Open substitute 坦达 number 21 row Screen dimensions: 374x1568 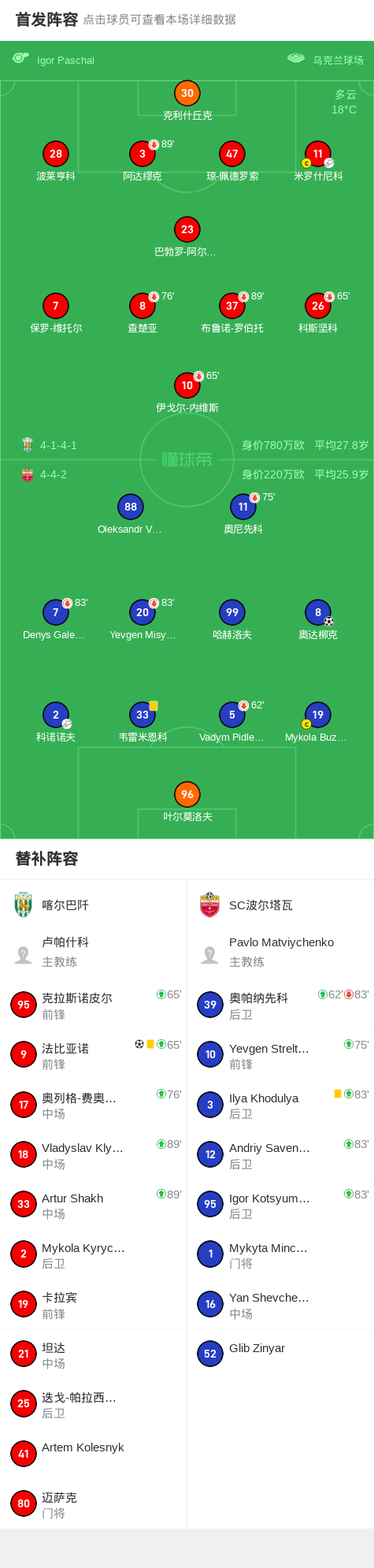click(94, 1354)
